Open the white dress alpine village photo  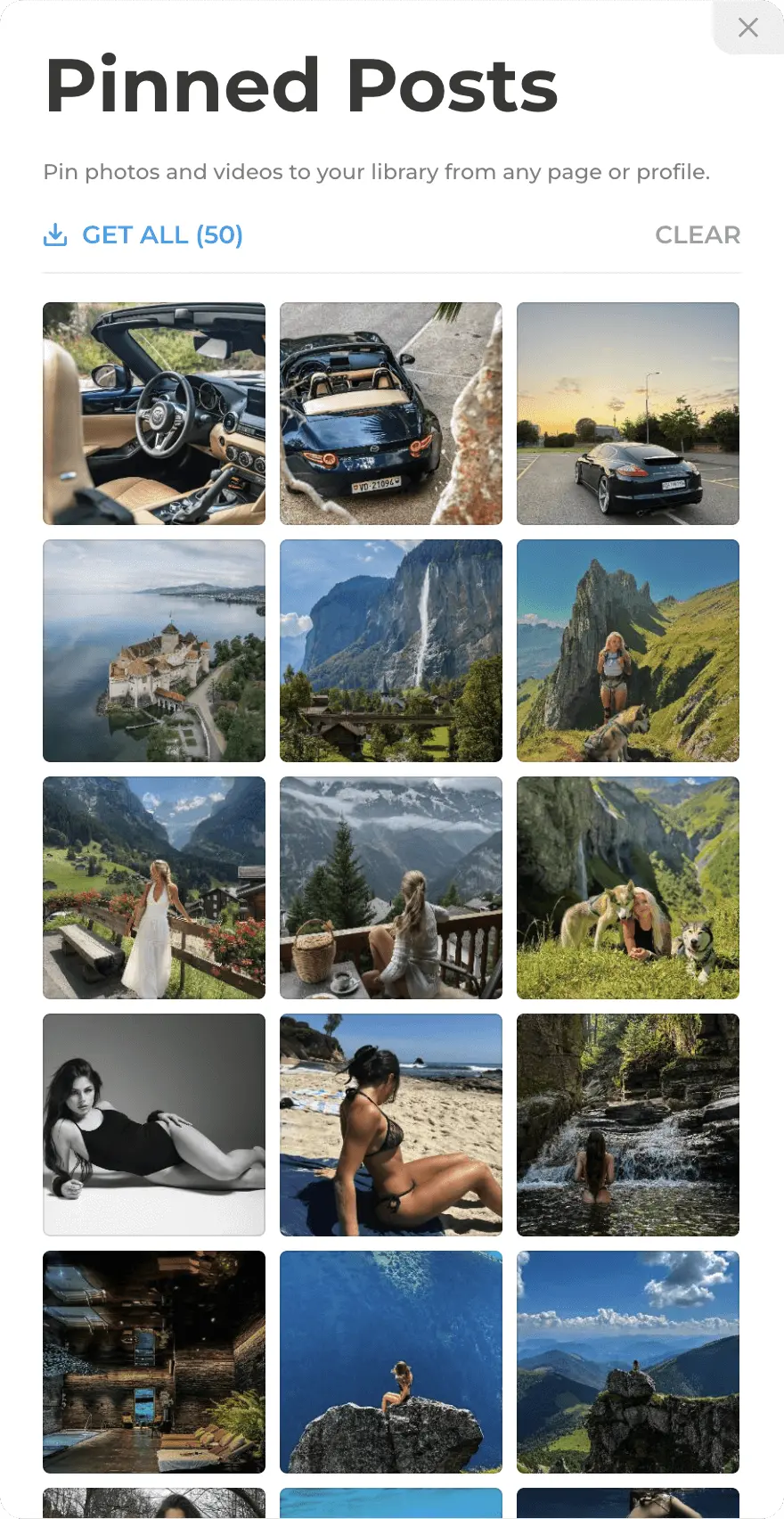pyautogui.click(x=154, y=888)
